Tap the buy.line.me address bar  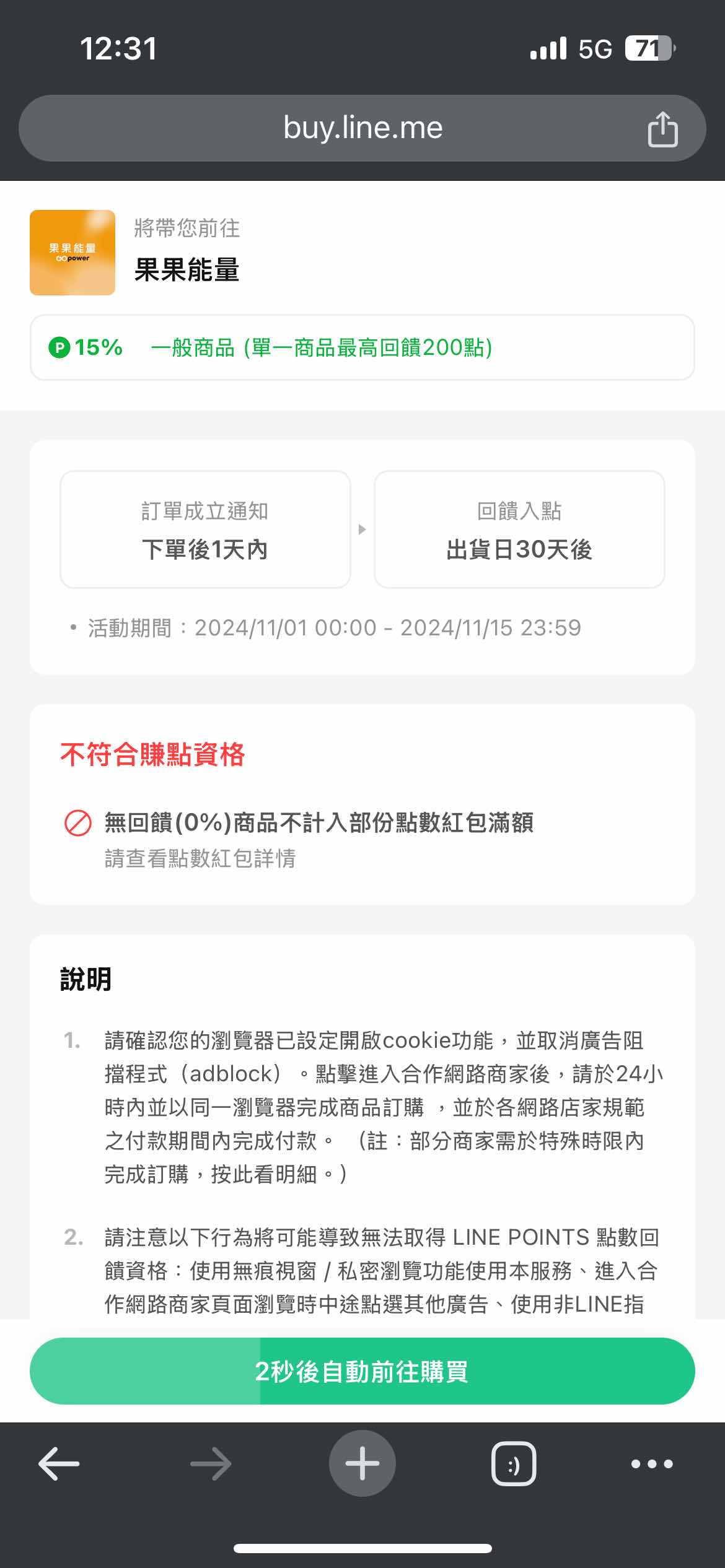coord(362,128)
